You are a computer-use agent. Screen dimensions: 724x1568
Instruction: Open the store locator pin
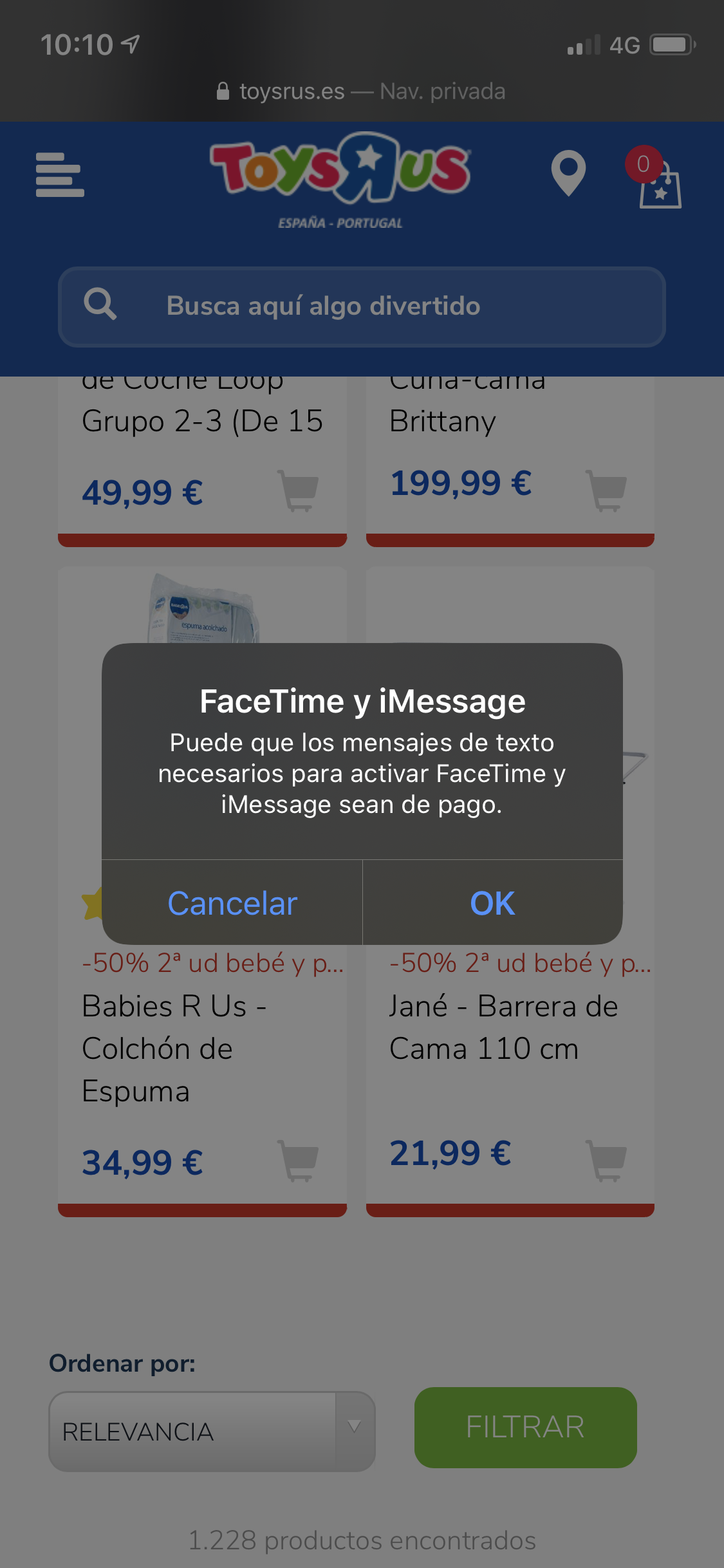tap(568, 173)
